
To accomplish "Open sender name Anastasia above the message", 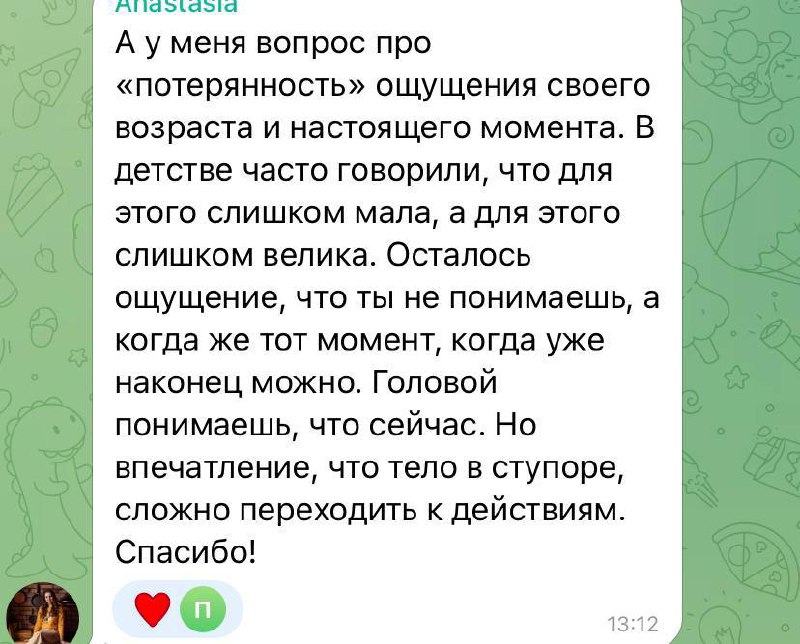I will pyautogui.click(x=176, y=6).
